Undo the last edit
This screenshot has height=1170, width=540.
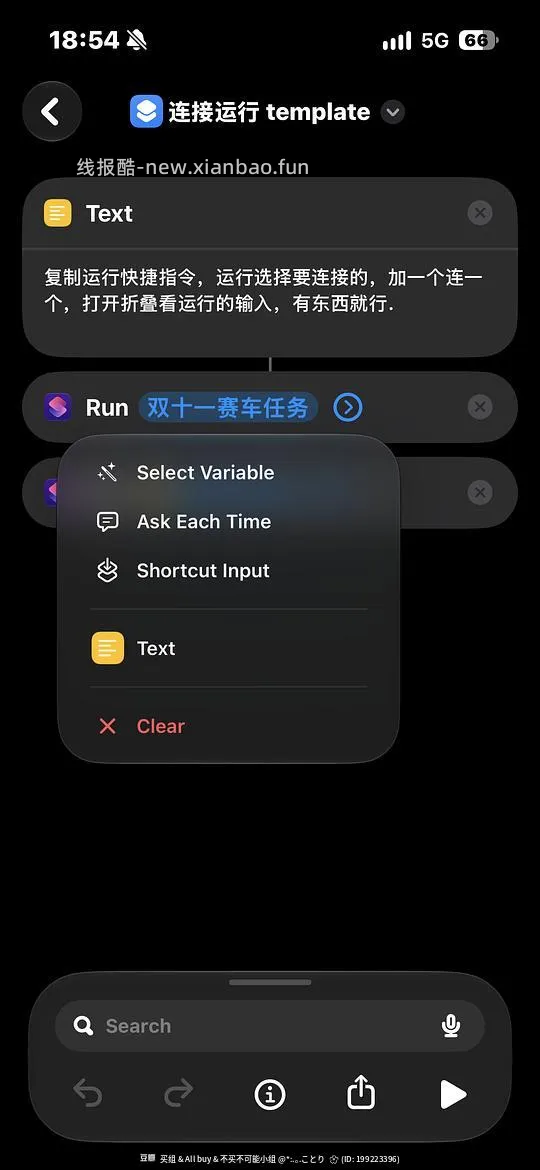tap(88, 1094)
